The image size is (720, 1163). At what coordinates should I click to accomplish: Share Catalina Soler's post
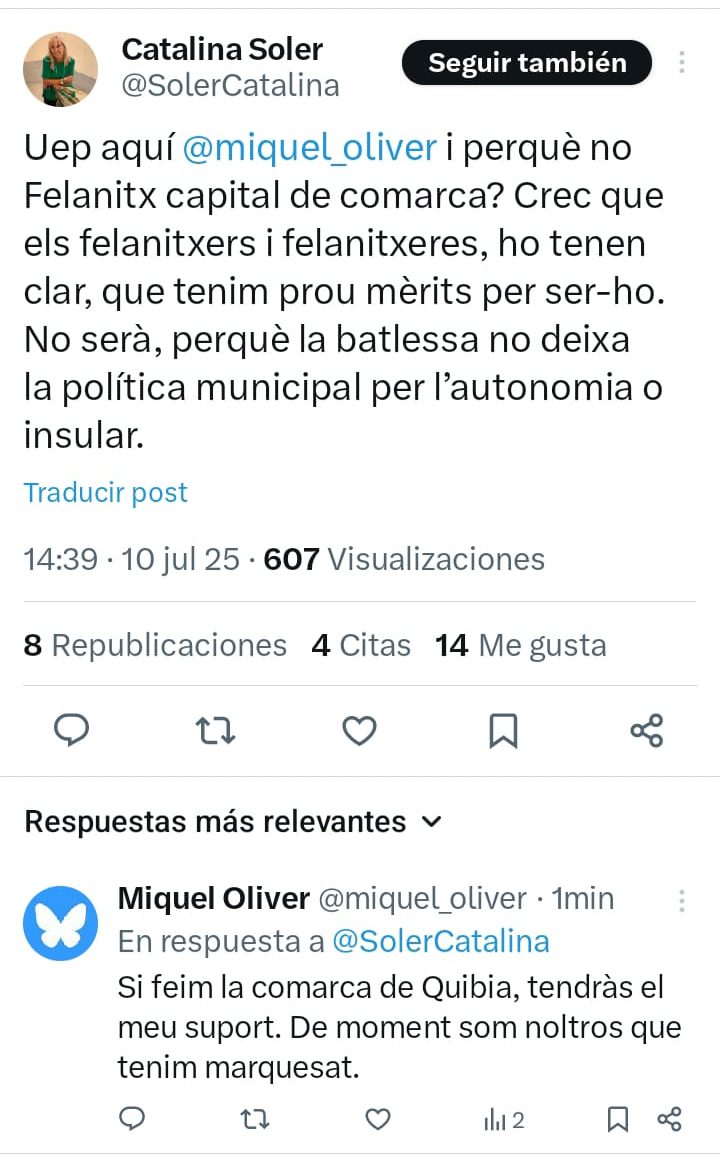pyautogui.click(x=647, y=731)
